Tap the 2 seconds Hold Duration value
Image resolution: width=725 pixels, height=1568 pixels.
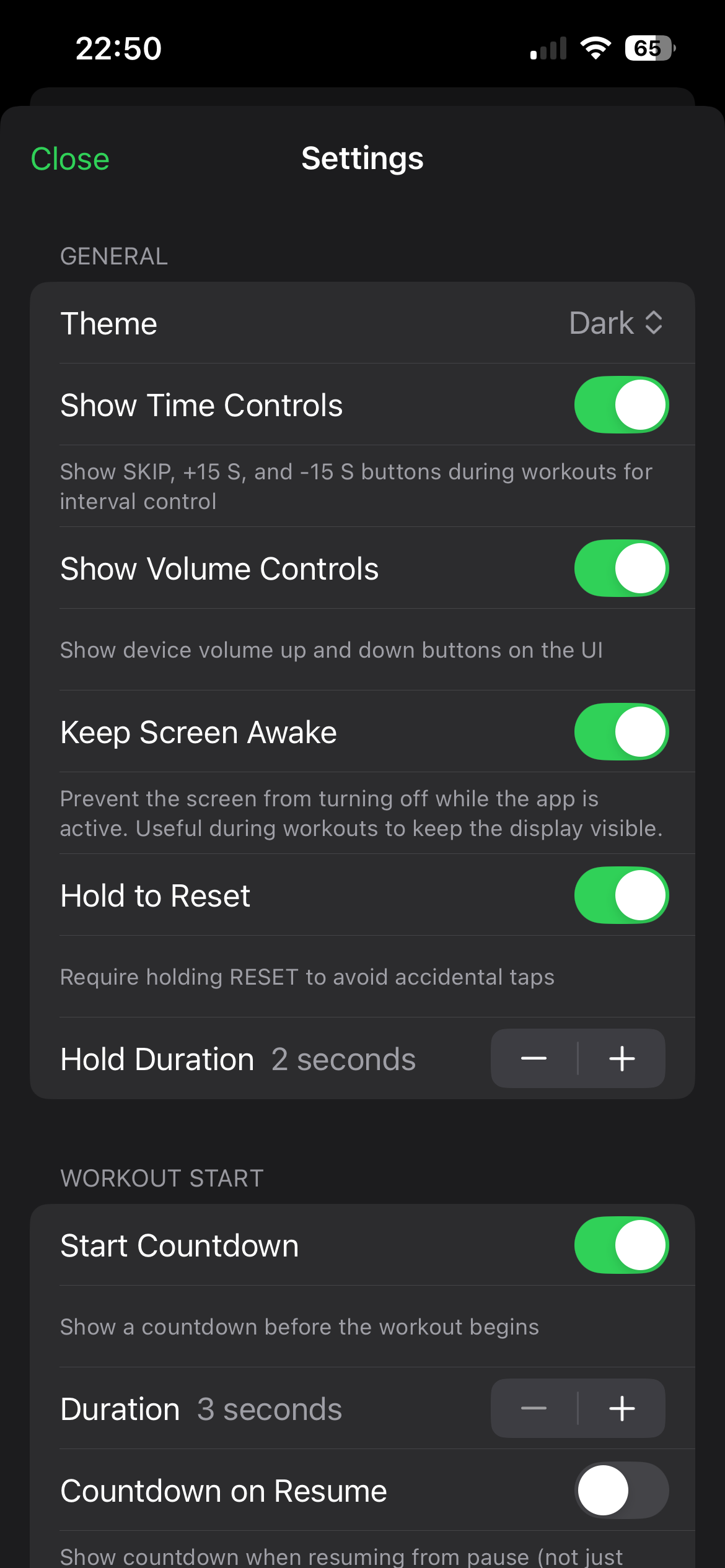[x=343, y=1059]
